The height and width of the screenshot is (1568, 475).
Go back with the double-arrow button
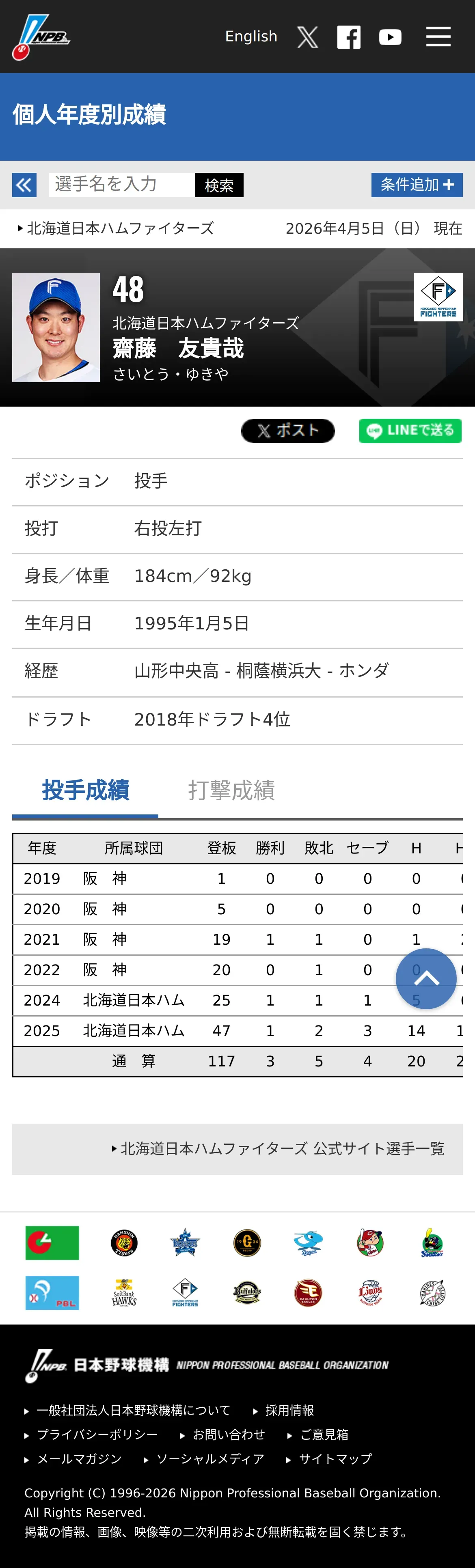click(24, 185)
